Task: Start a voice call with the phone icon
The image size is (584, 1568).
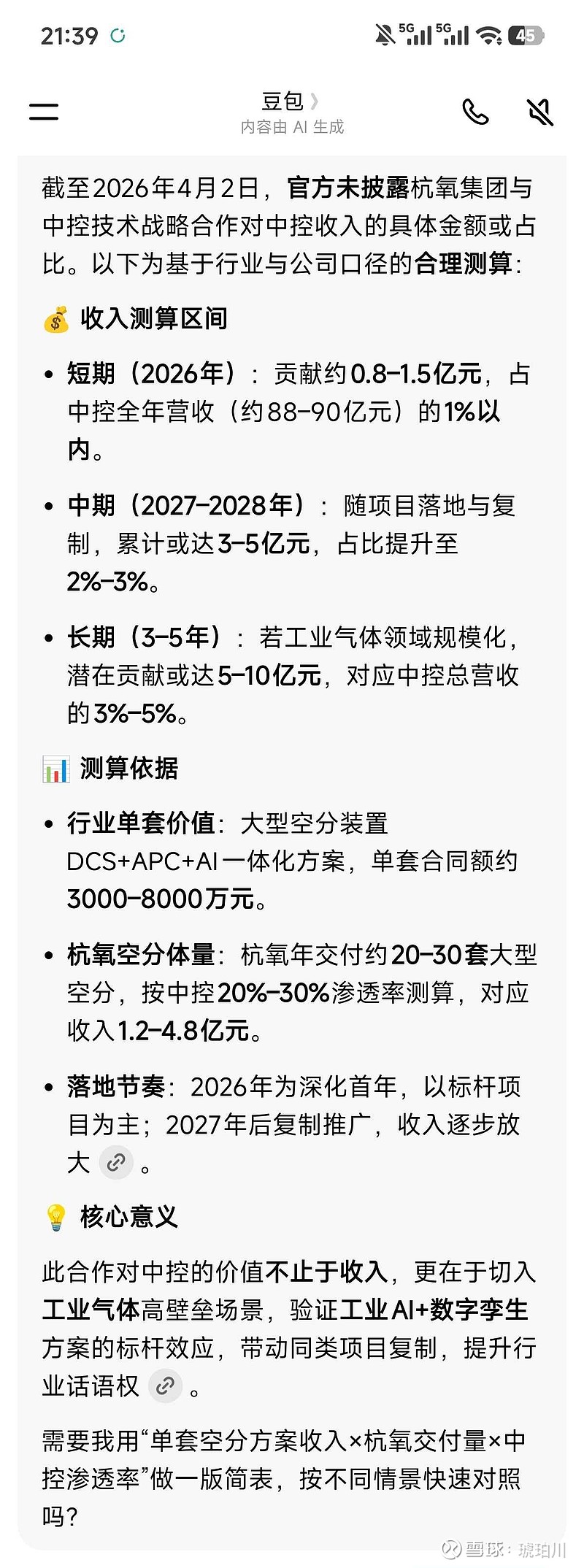Action: pos(477,112)
